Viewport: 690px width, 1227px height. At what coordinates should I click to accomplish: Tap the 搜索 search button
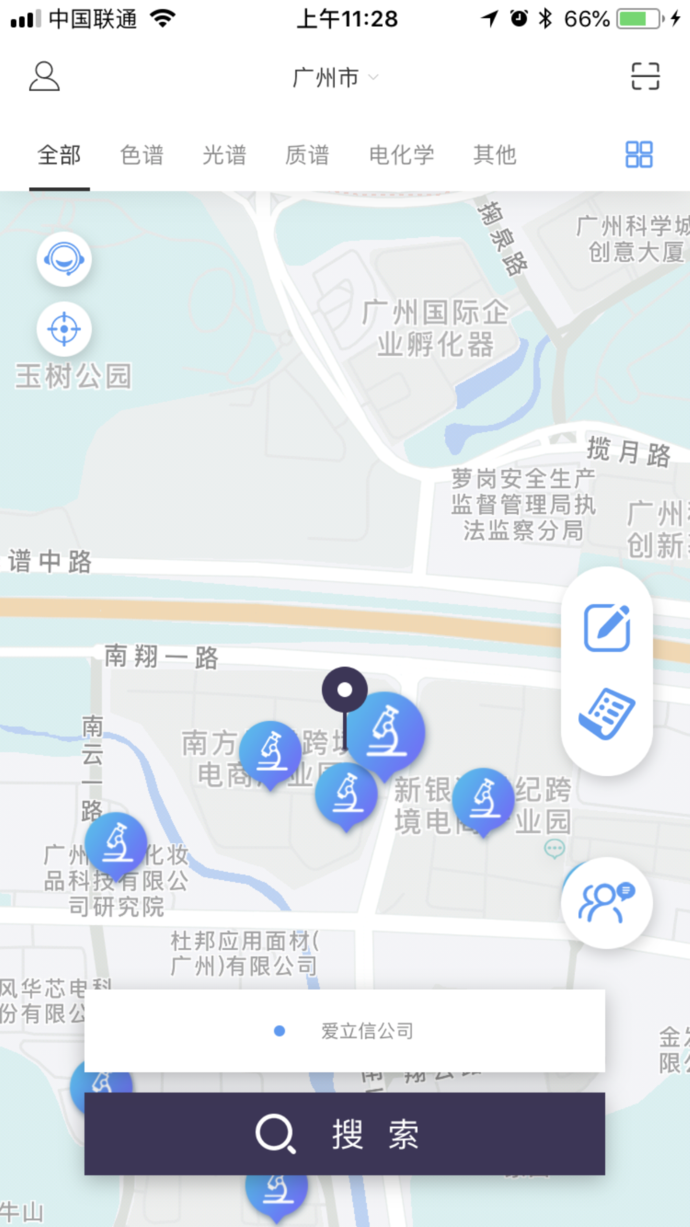click(345, 1134)
